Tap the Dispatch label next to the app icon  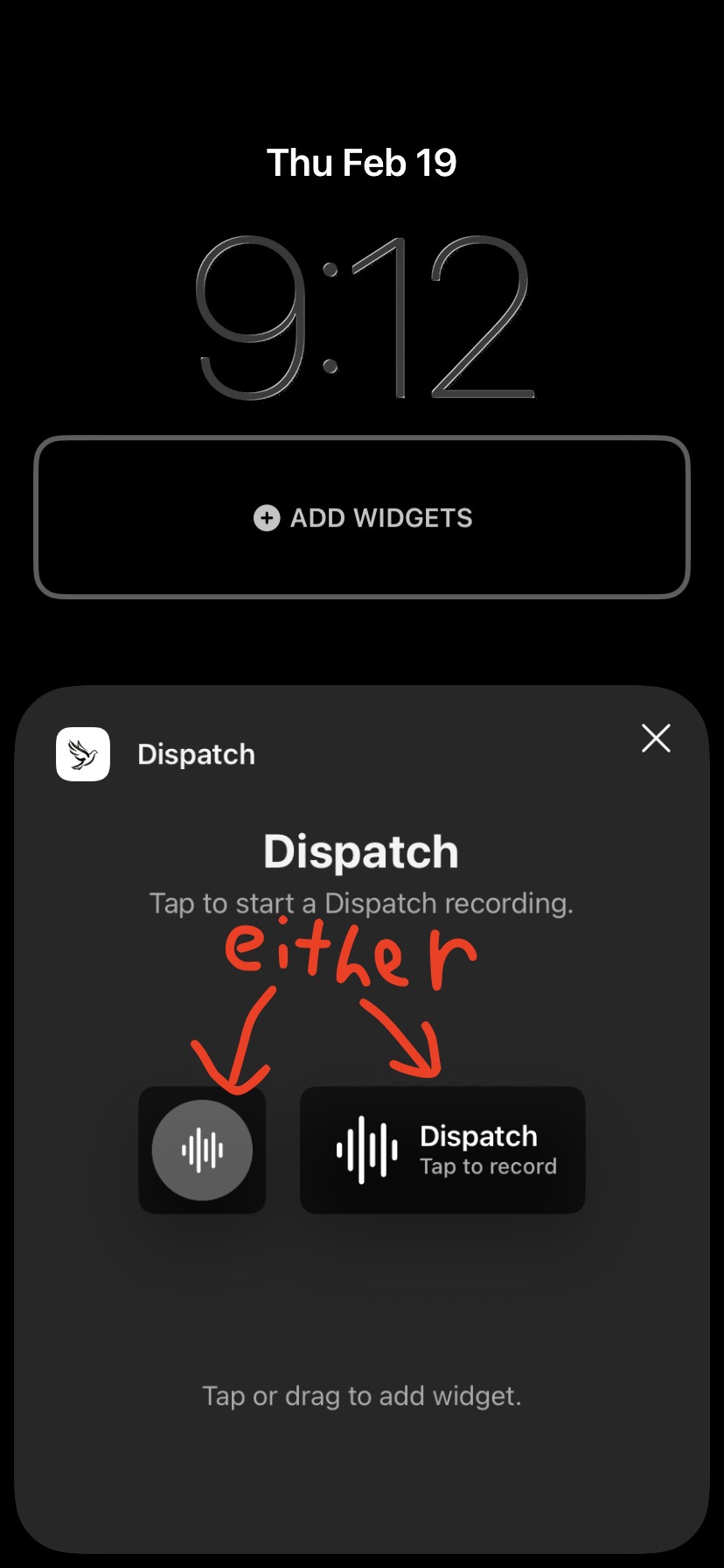[x=196, y=754]
